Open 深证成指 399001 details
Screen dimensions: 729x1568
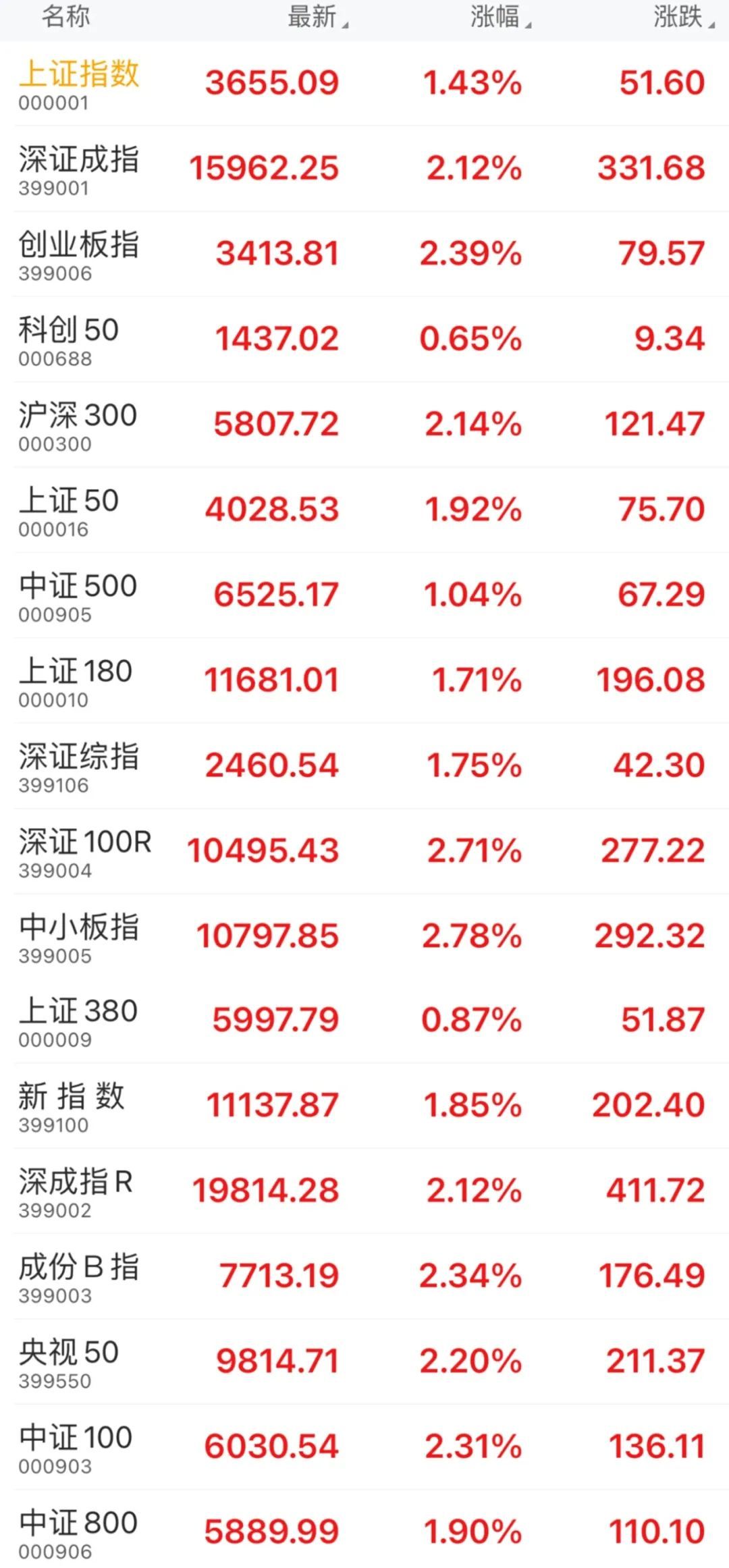click(79, 169)
